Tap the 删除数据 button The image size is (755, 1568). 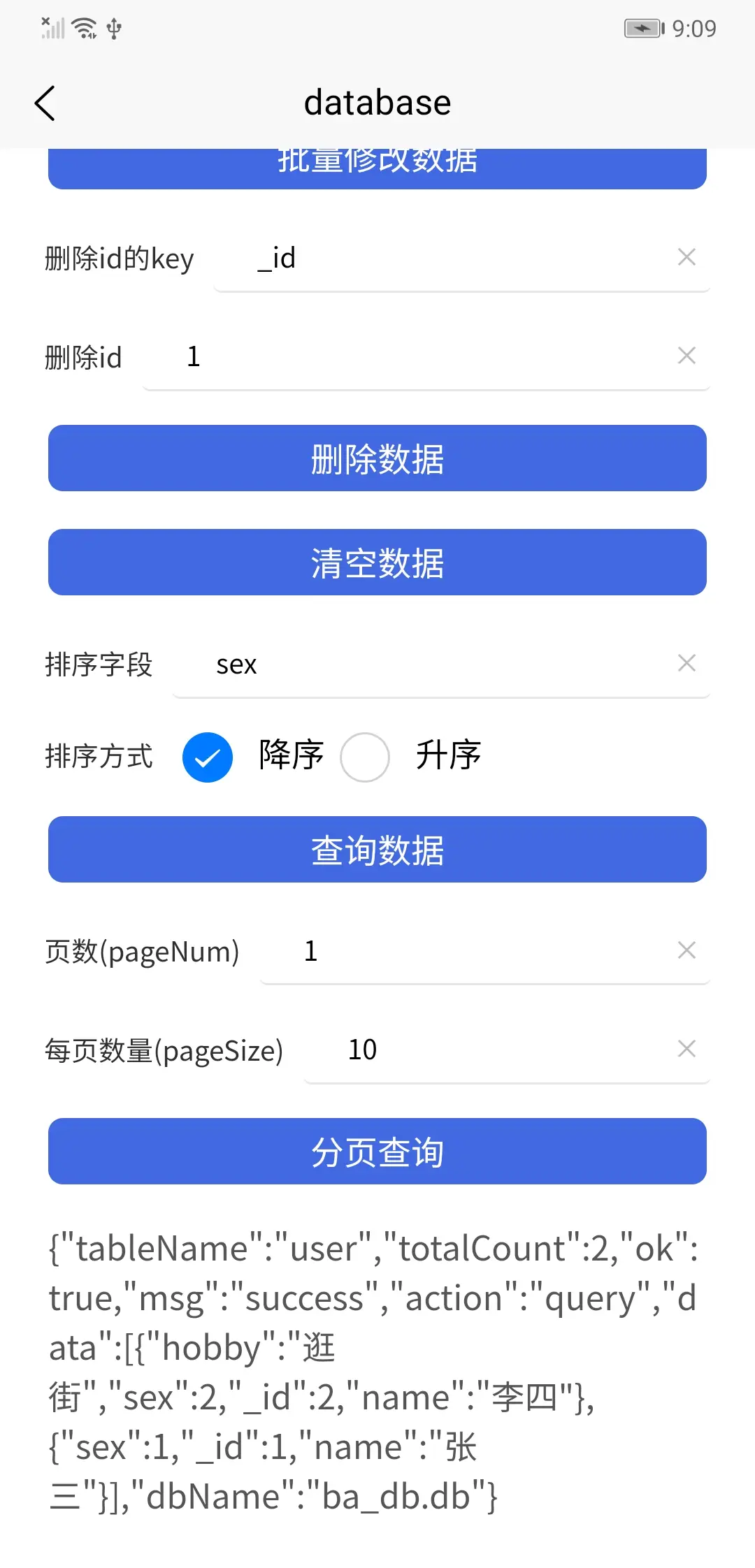point(377,458)
